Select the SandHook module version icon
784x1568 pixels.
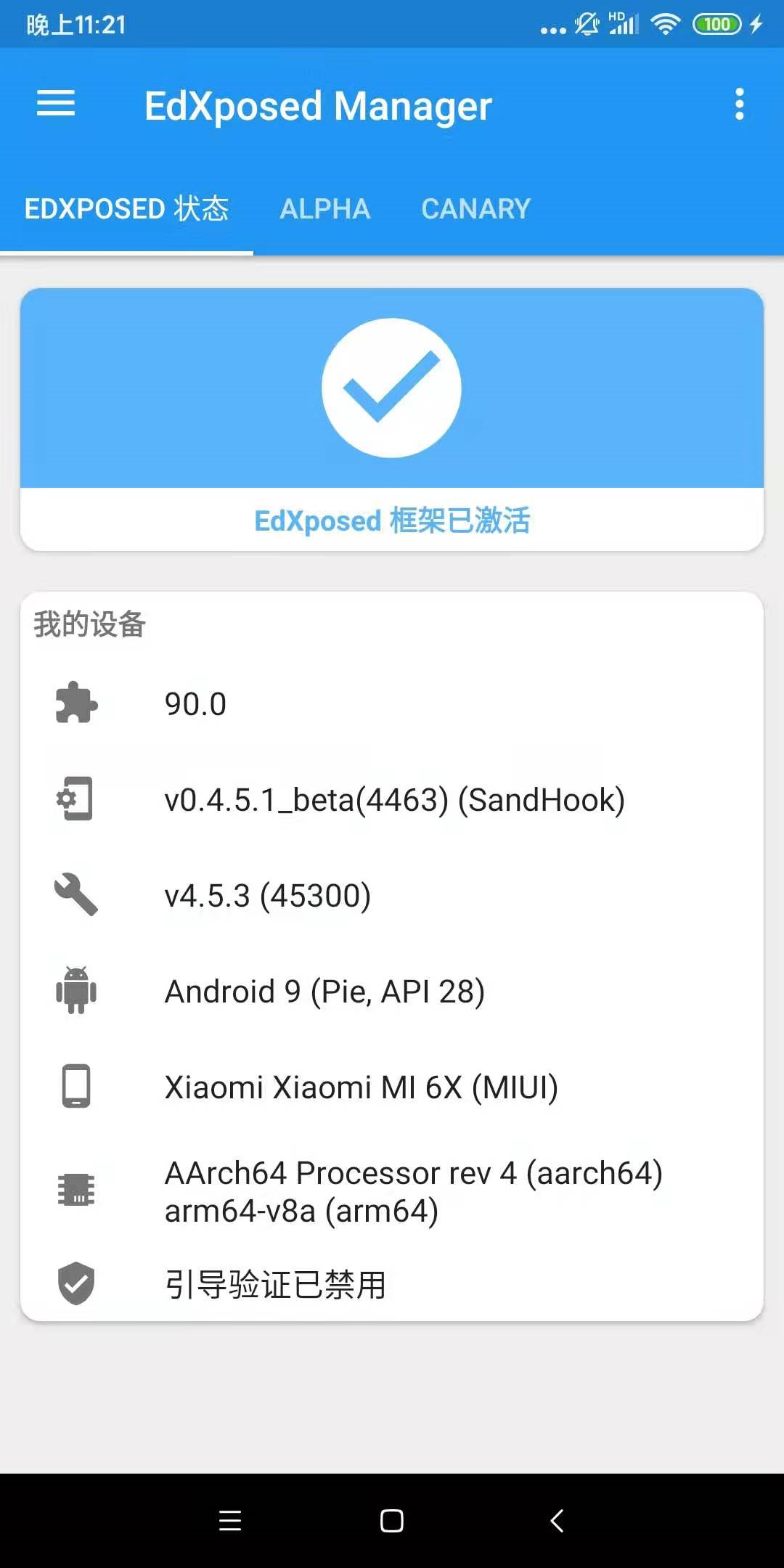[x=75, y=800]
